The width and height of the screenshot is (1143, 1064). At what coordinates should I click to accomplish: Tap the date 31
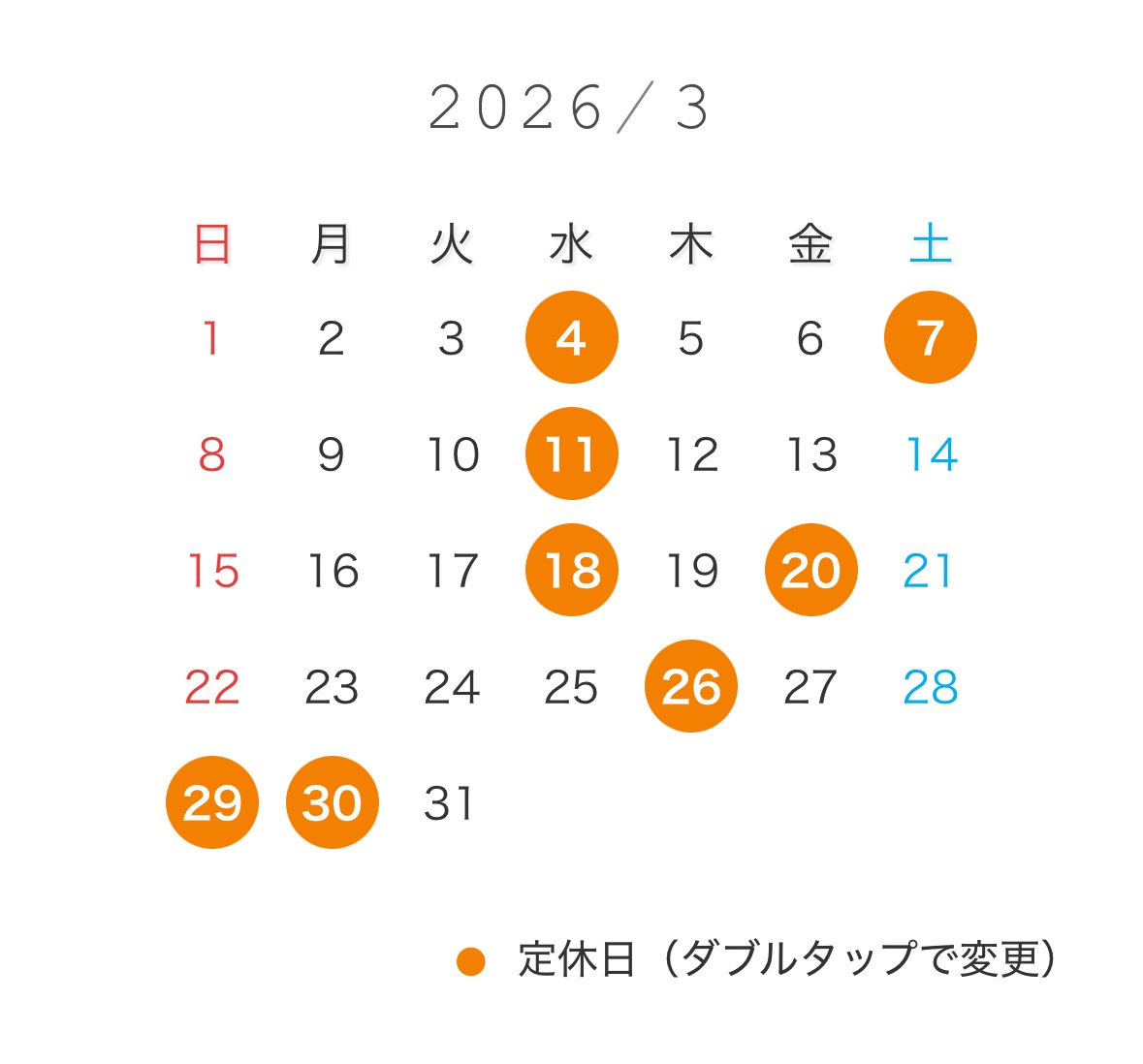[450, 803]
